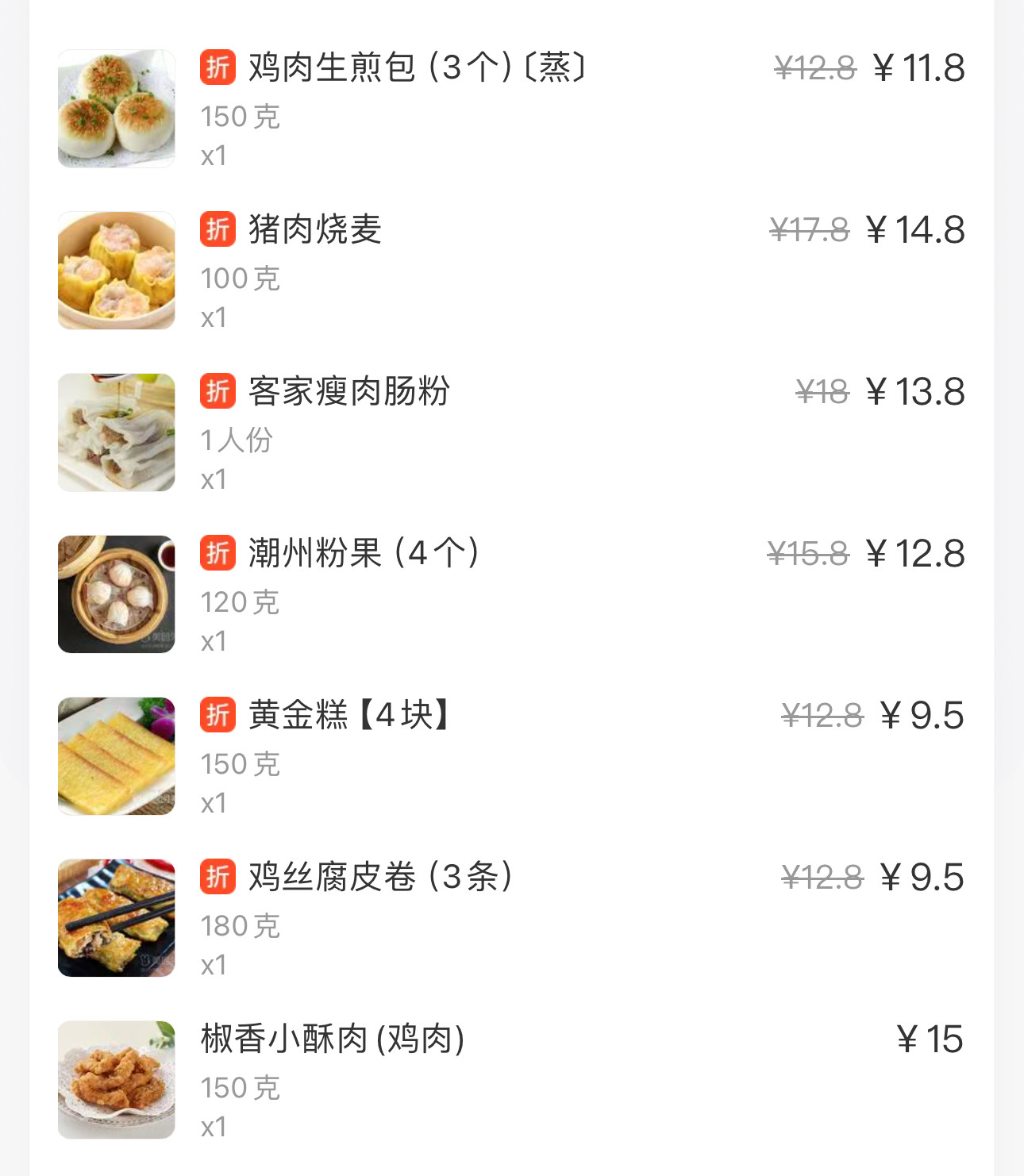This screenshot has height=1176, width=1024.
Task: Open 潮州粉果 (4个) item
Action: 364,554
